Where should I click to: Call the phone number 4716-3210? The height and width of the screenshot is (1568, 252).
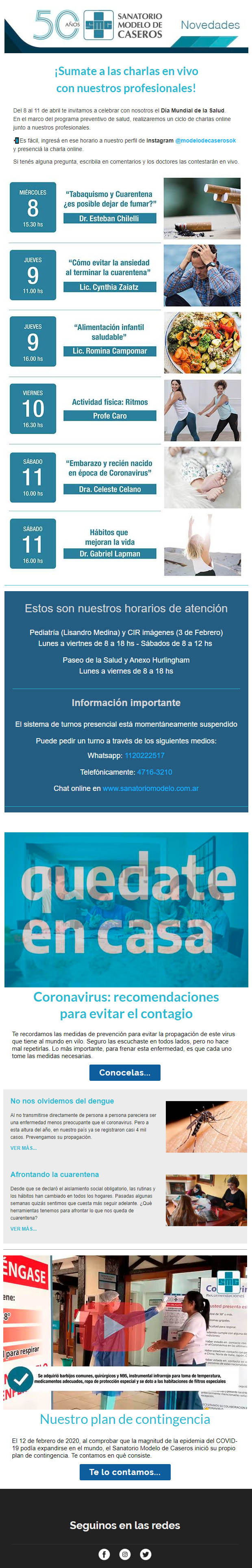click(x=154, y=772)
